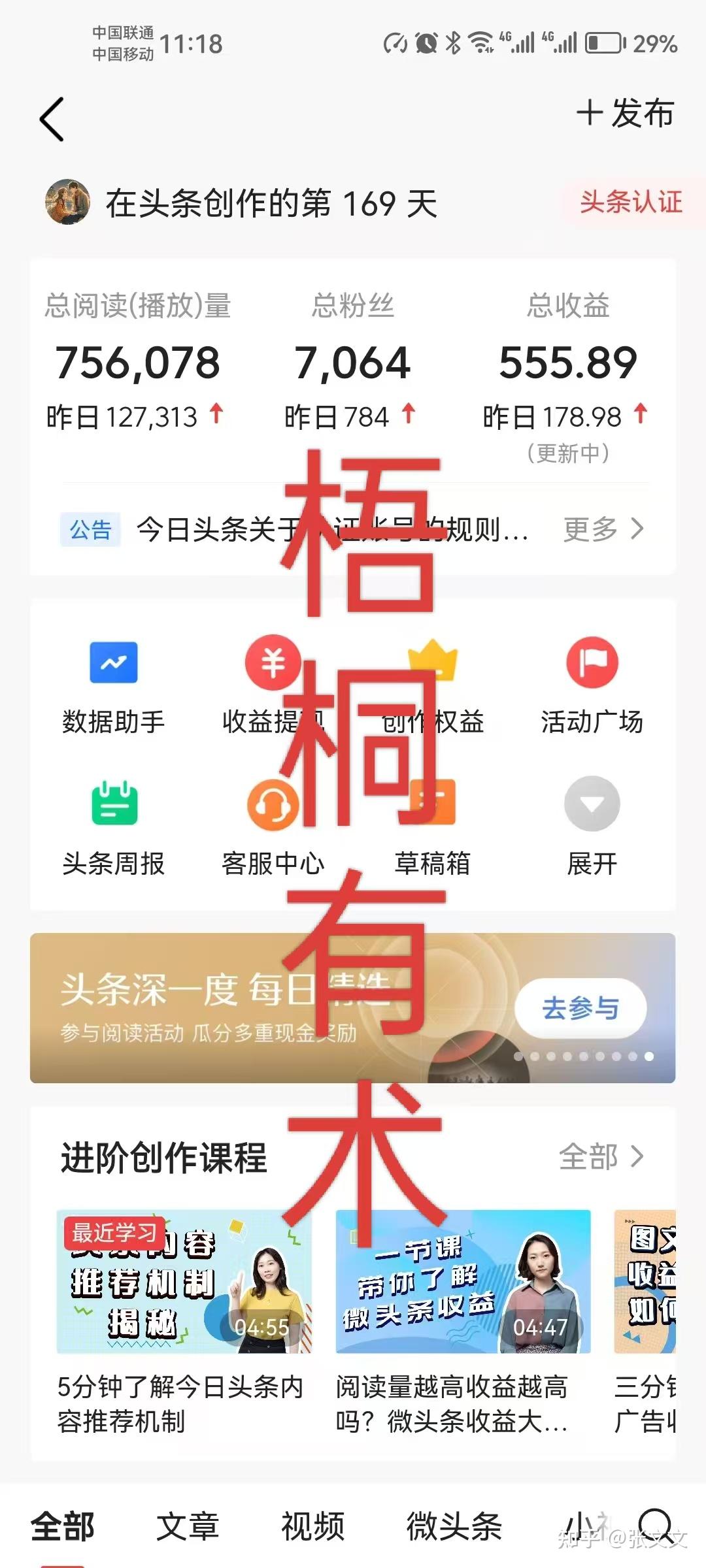Open the search magnifier icon
The image size is (706, 1568).
pyautogui.click(x=655, y=1526)
